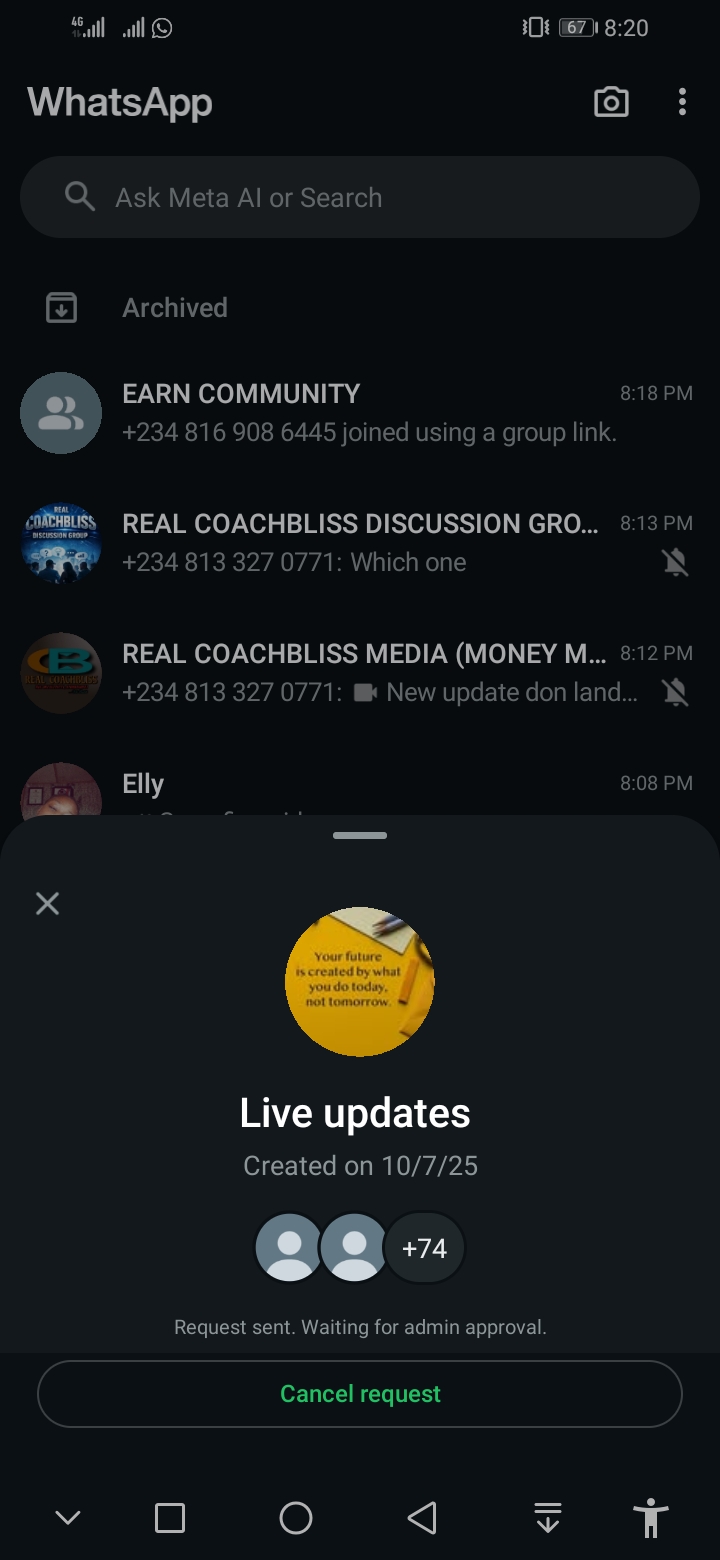720x1560 pixels.
Task: Show recent apps
Action: [x=170, y=1518]
